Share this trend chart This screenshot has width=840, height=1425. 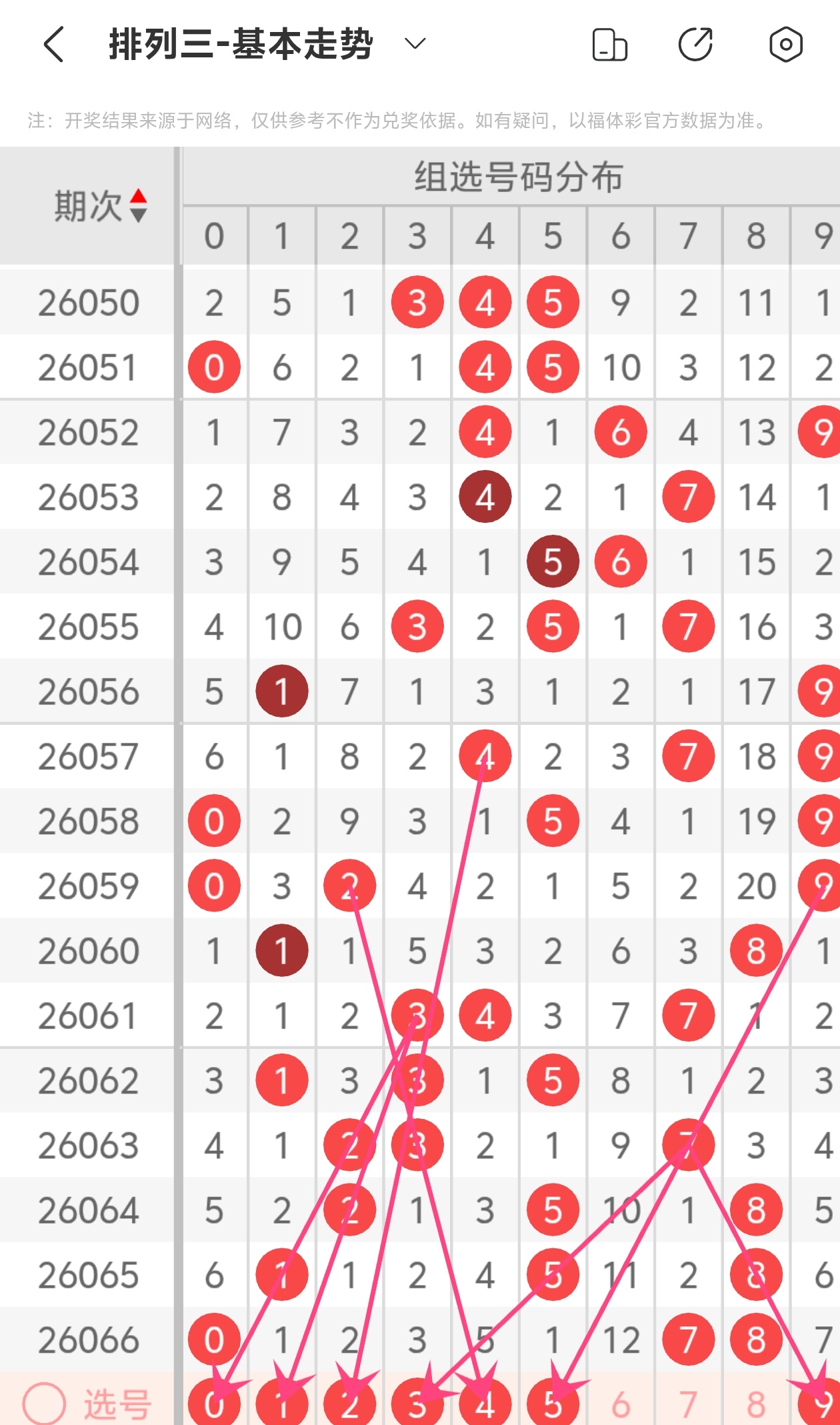click(x=695, y=45)
